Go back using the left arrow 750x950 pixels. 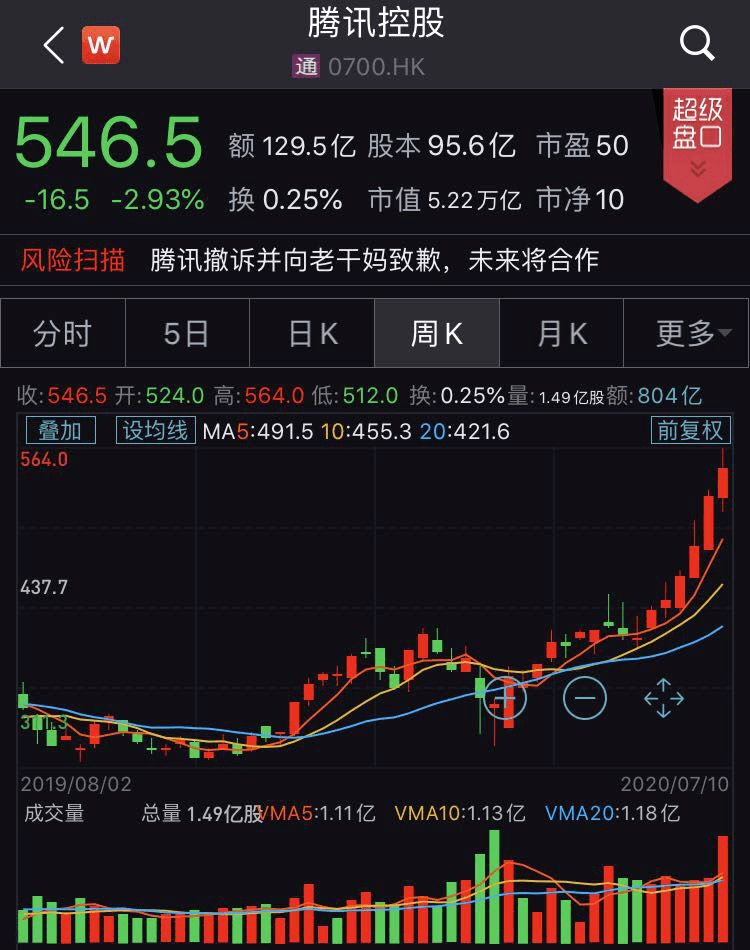[52, 44]
